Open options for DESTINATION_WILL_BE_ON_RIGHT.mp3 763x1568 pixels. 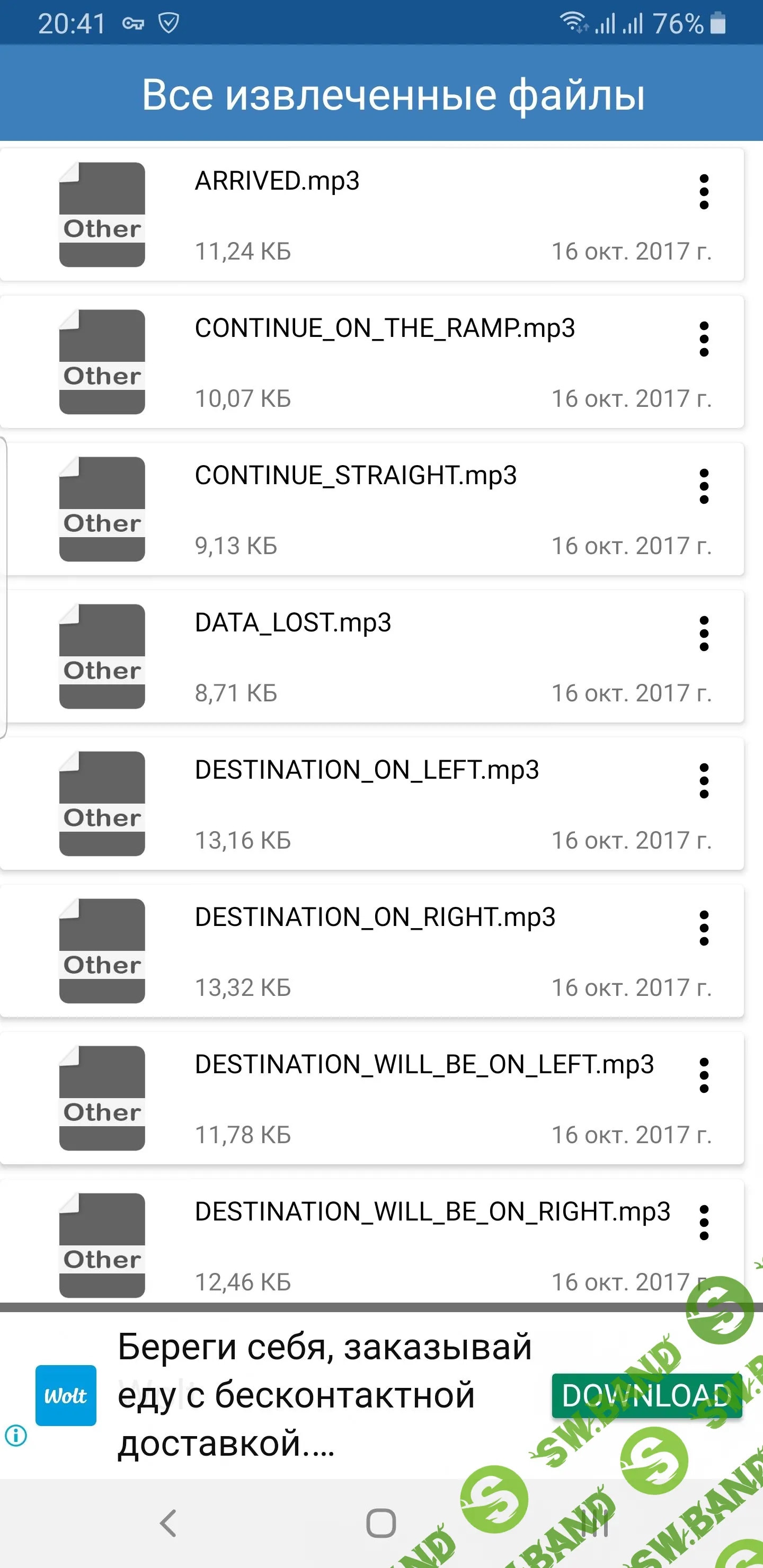(x=703, y=1224)
